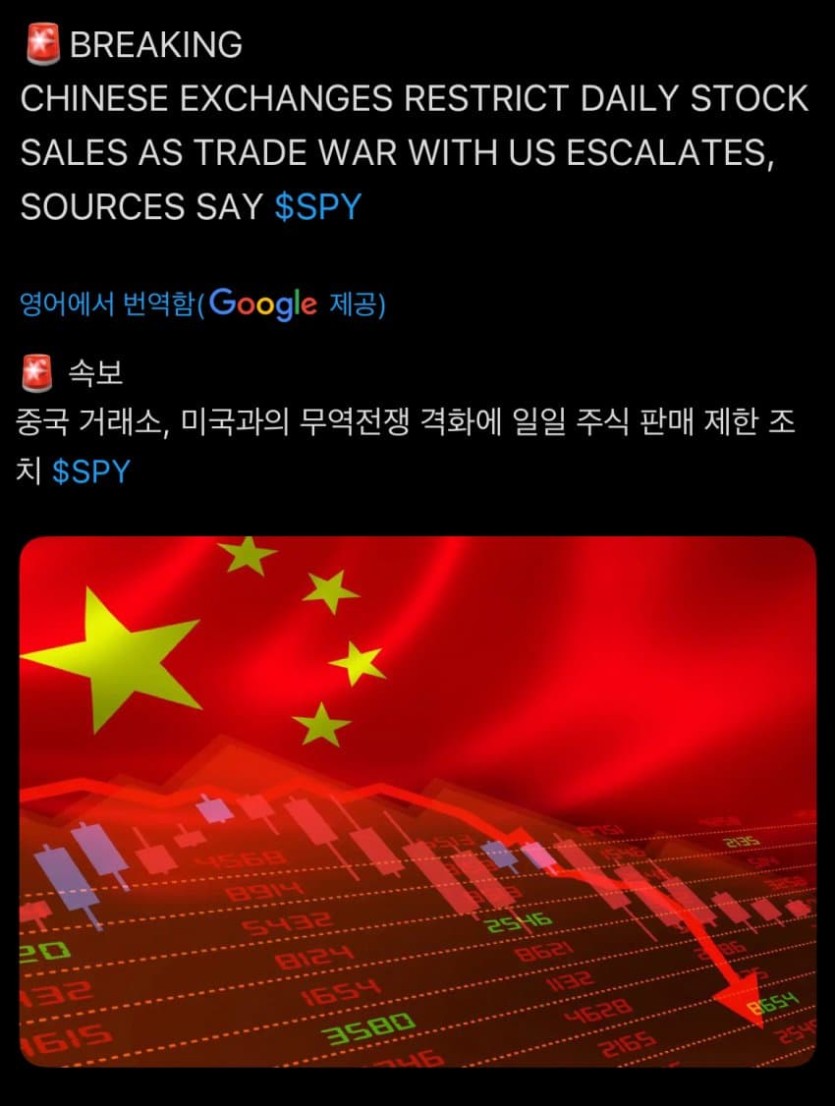The width and height of the screenshot is (835, 1106).
Task: Open the $SPY cashtag in the Korean translation
Action: (91, 472)
